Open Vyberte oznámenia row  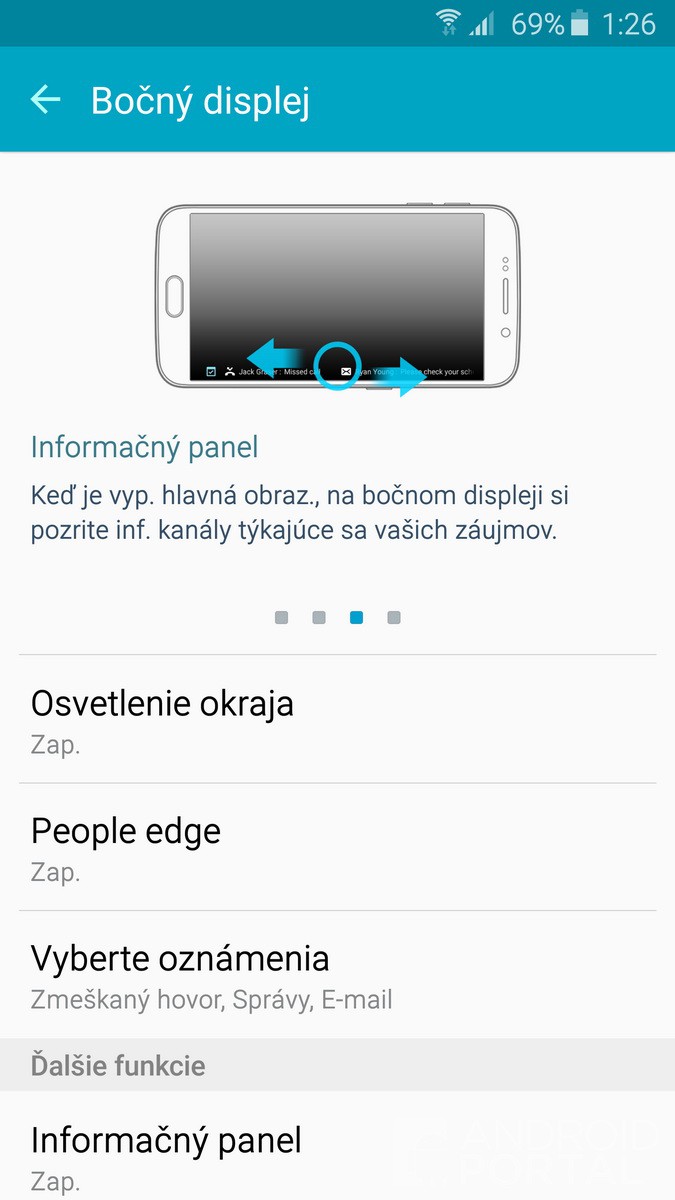tap(337, 975)
